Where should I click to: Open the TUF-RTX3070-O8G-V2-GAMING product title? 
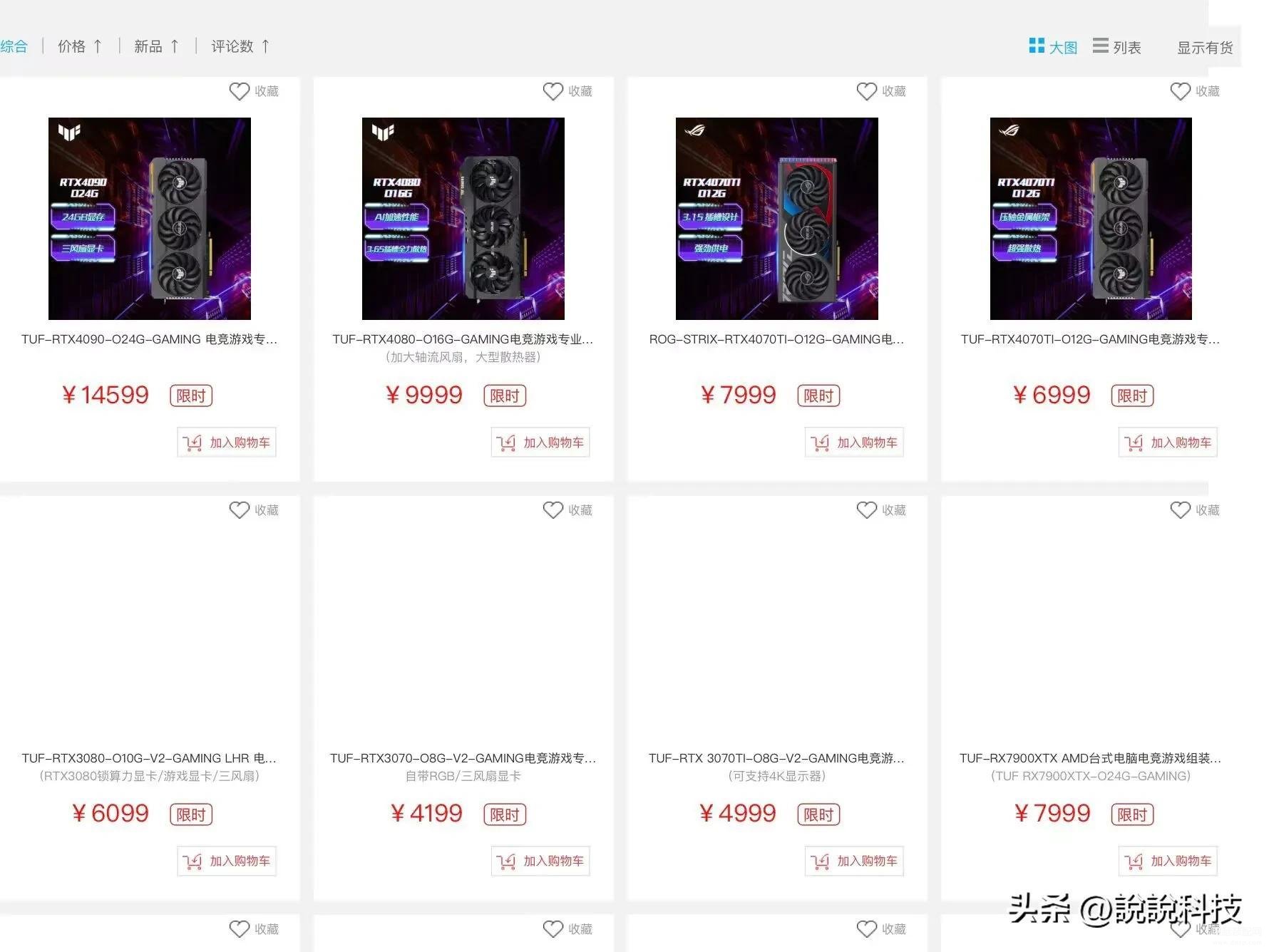pos(463,758)
